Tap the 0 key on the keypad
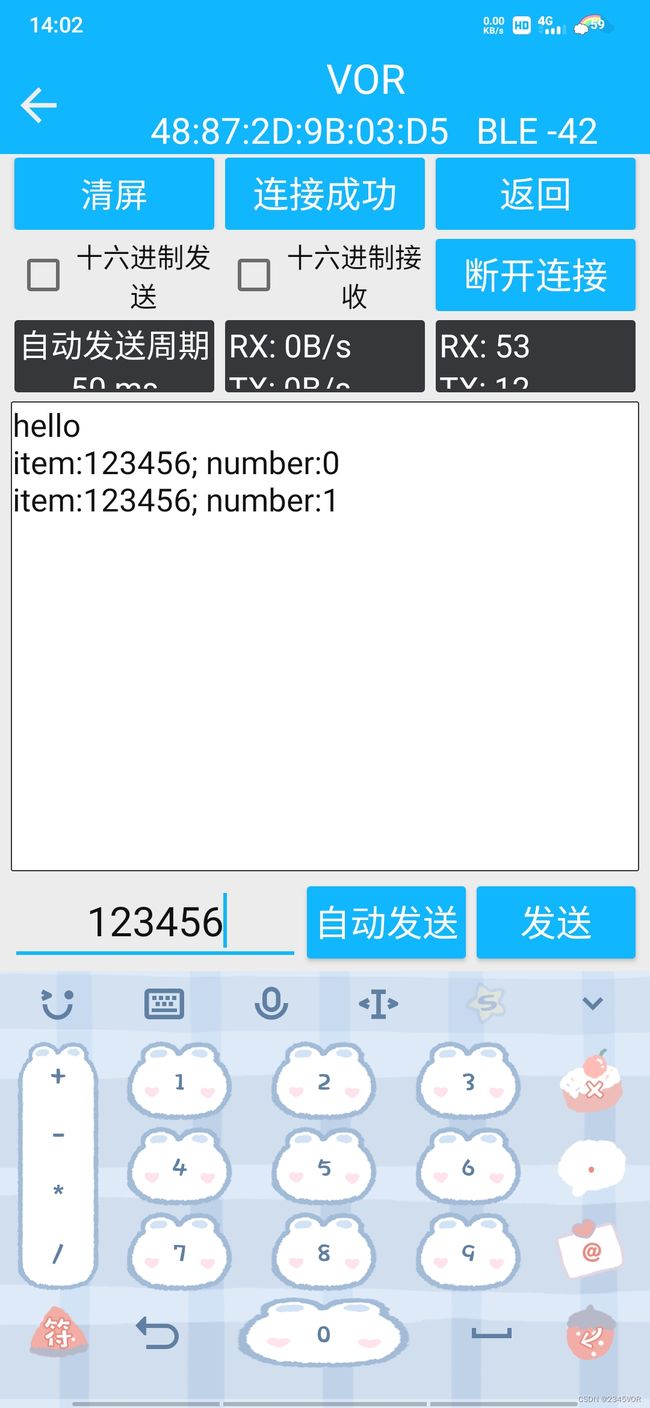 pos(323,1334)
